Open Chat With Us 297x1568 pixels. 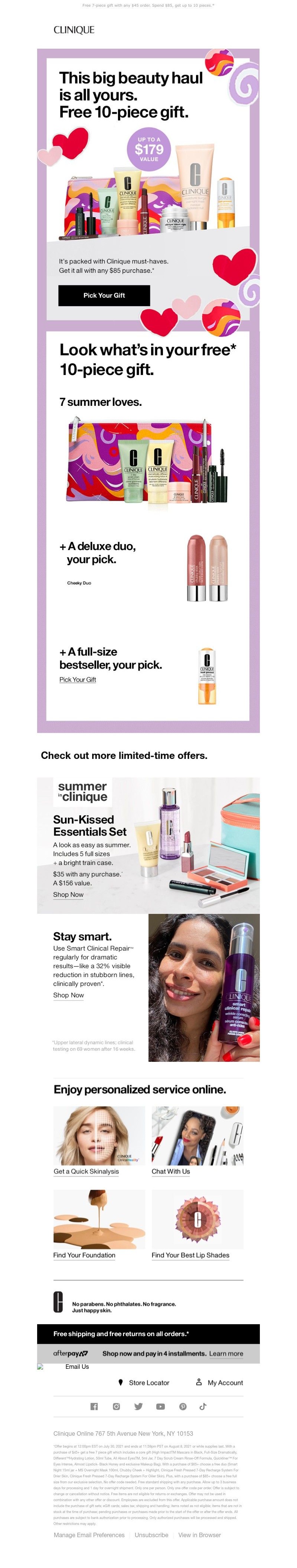coord(170,1171)
